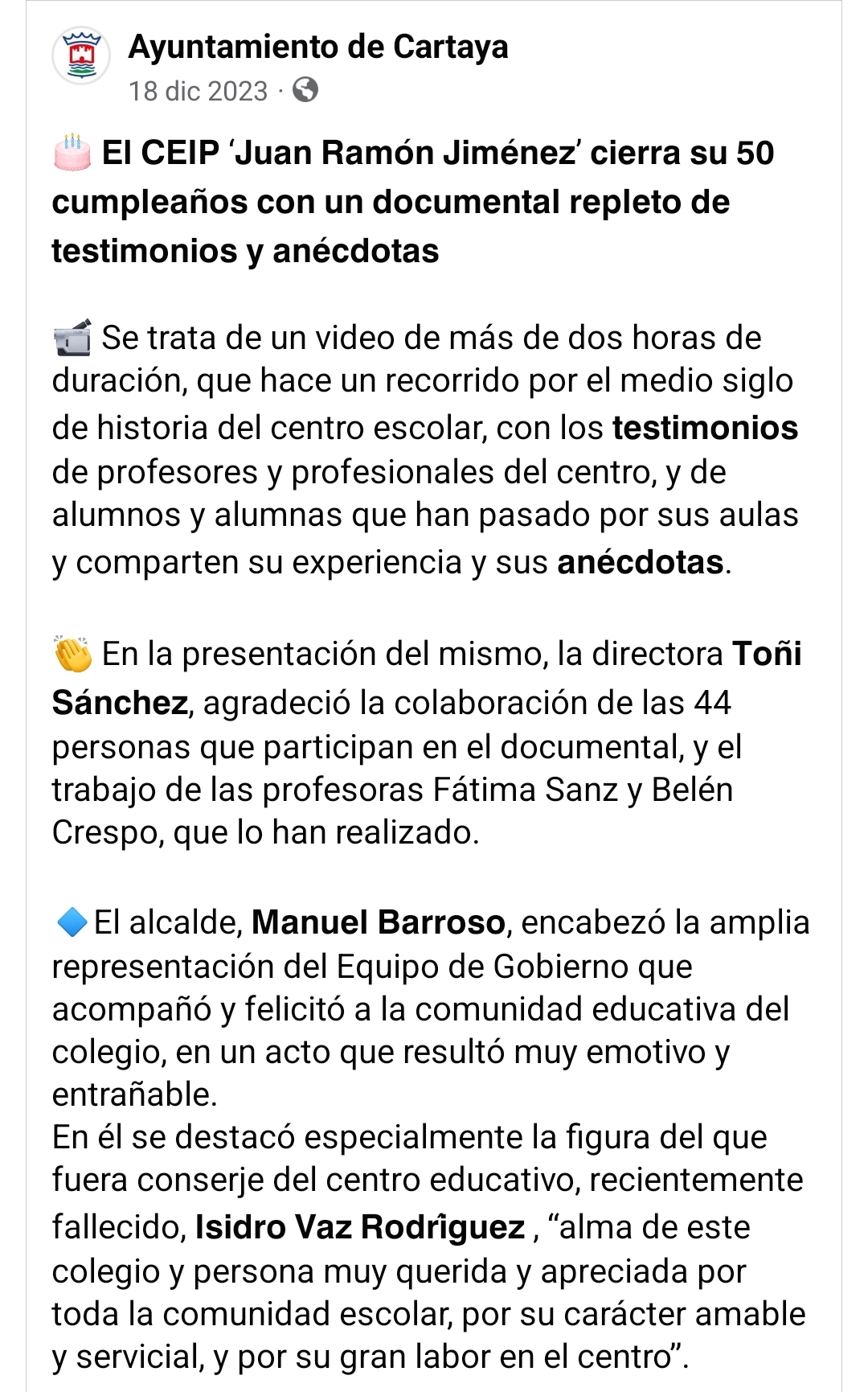Tap the Ayuntamiento de Cartaya profile picture
Screen dimensions: 868x1392
pos(80,56)
